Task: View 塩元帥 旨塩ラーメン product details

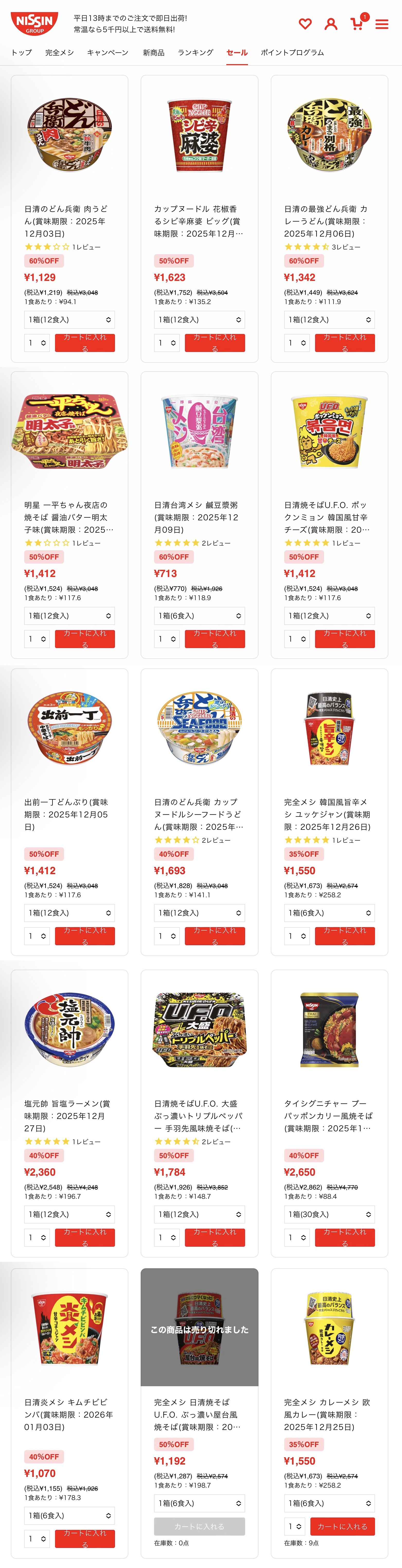Action: [x=66, y=1115]
